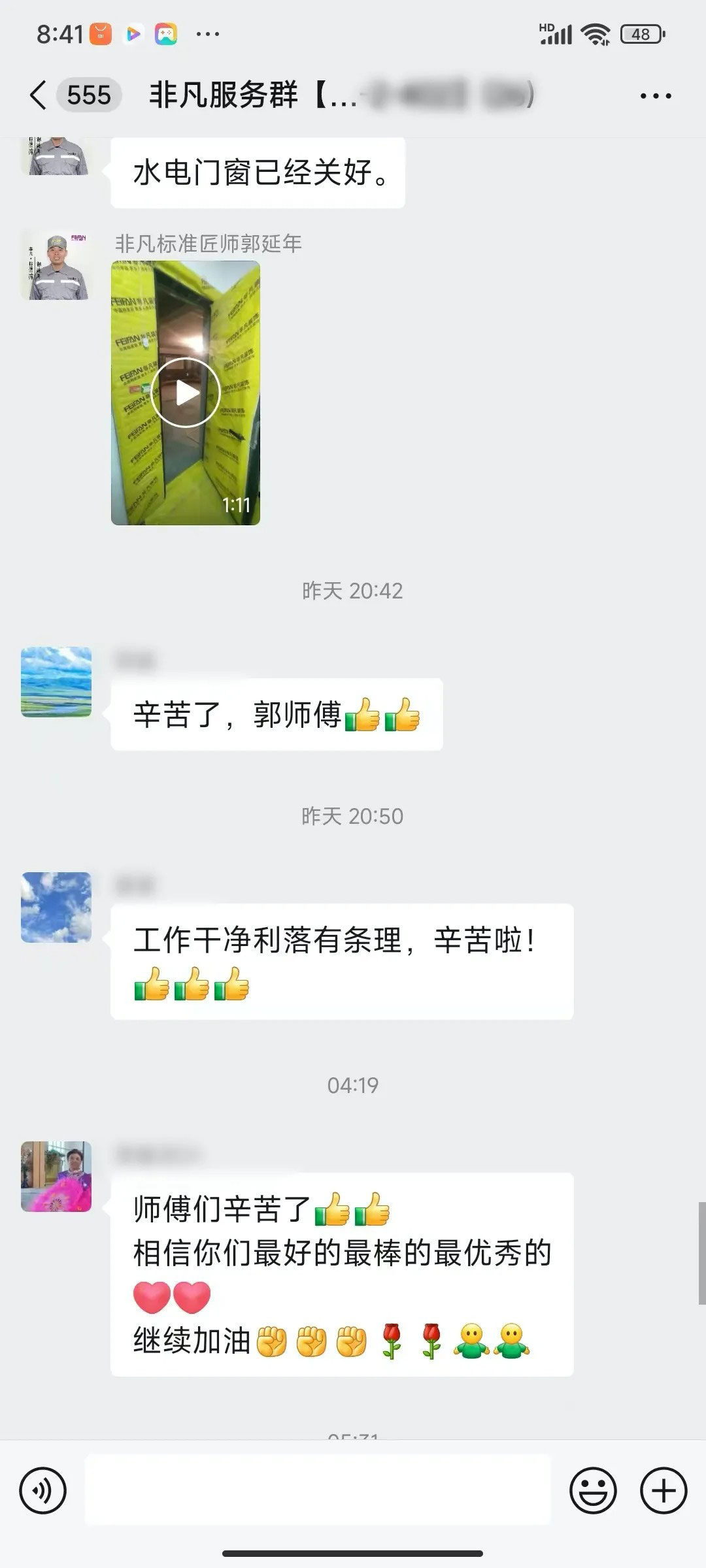Screen dimensions: 706x1568
Task: Go back to the chat list
Action: tap(38, 95)
